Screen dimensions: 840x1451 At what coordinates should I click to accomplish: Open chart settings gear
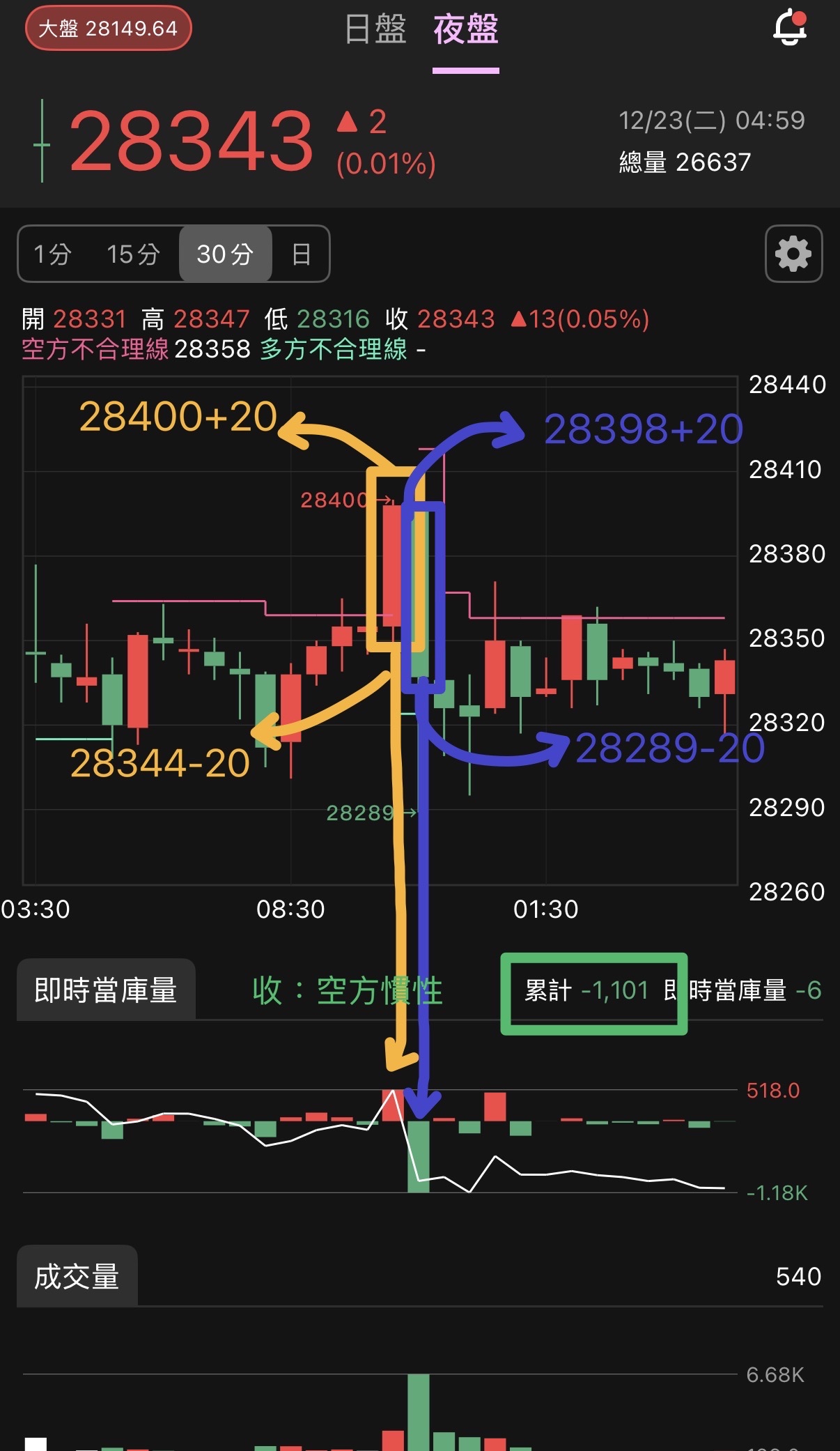793,254
